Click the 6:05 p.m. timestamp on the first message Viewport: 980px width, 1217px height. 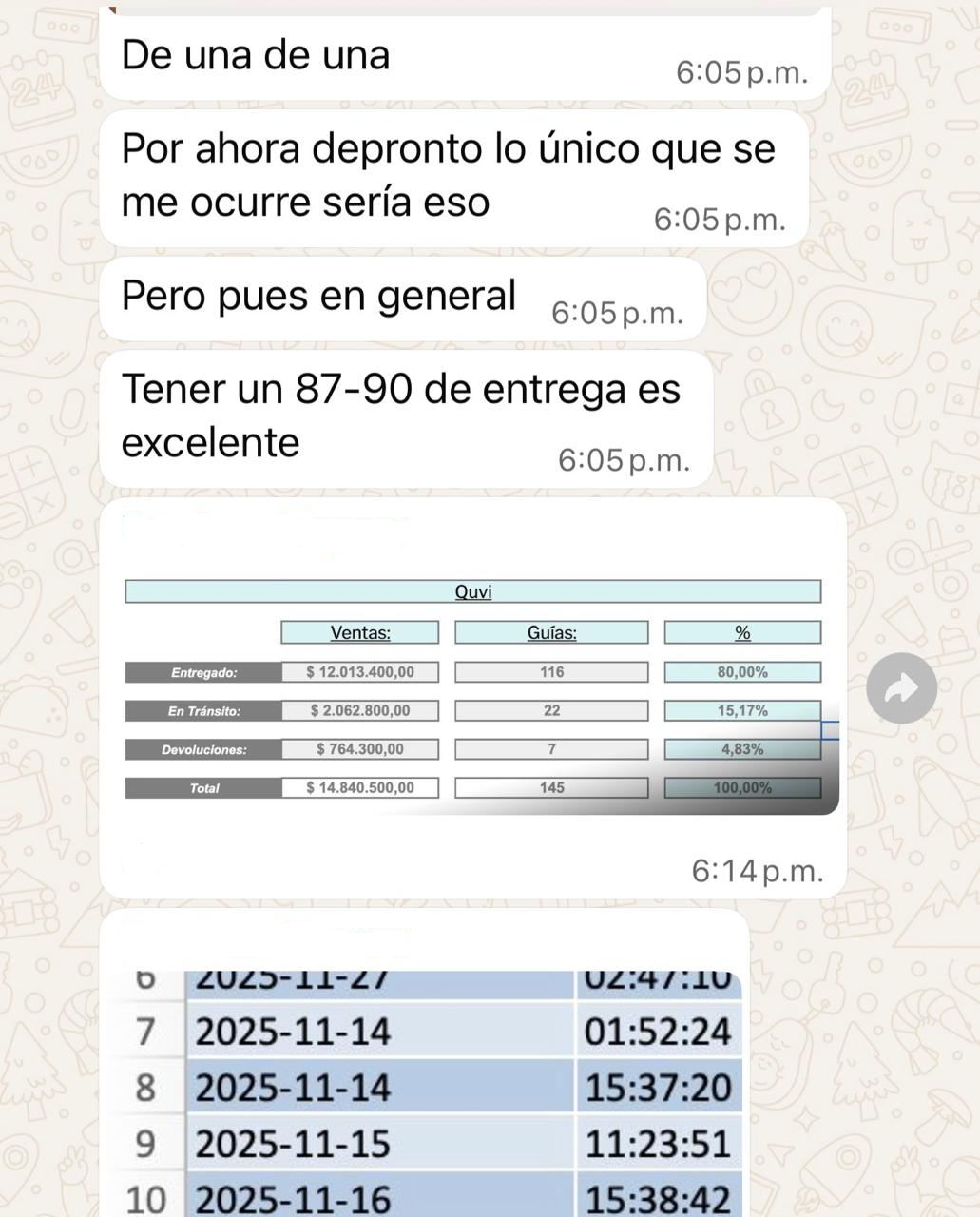[741, 71]
